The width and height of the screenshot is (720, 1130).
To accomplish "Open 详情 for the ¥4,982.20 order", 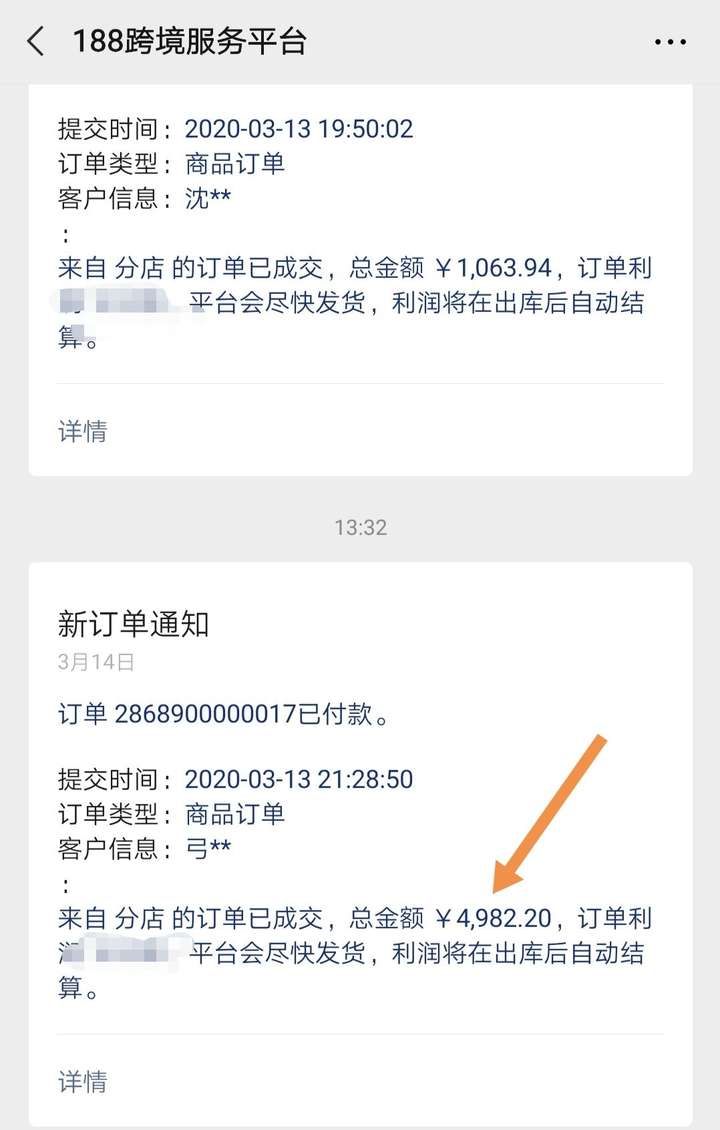I will point(83,1081).
